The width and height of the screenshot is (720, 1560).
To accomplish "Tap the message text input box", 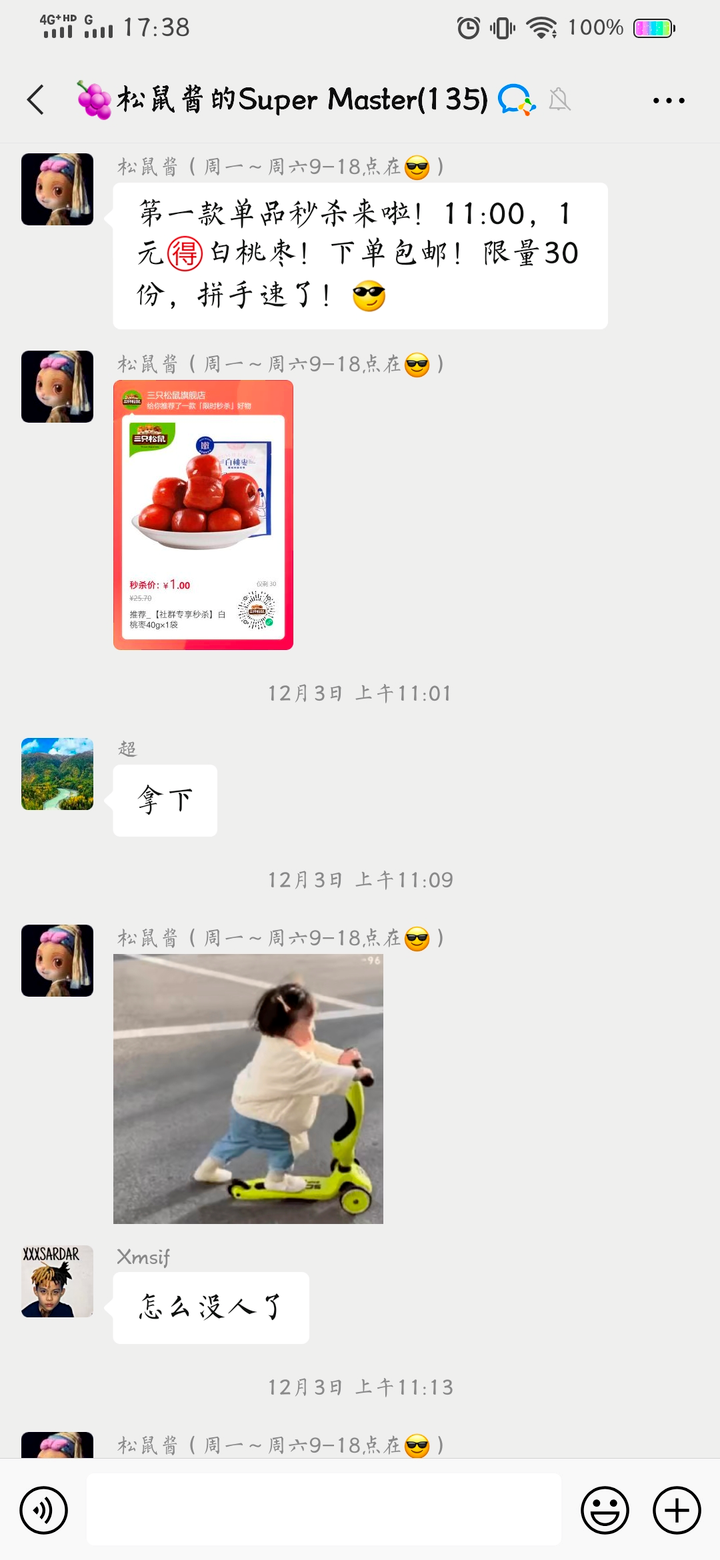I will pos(323,1510).
